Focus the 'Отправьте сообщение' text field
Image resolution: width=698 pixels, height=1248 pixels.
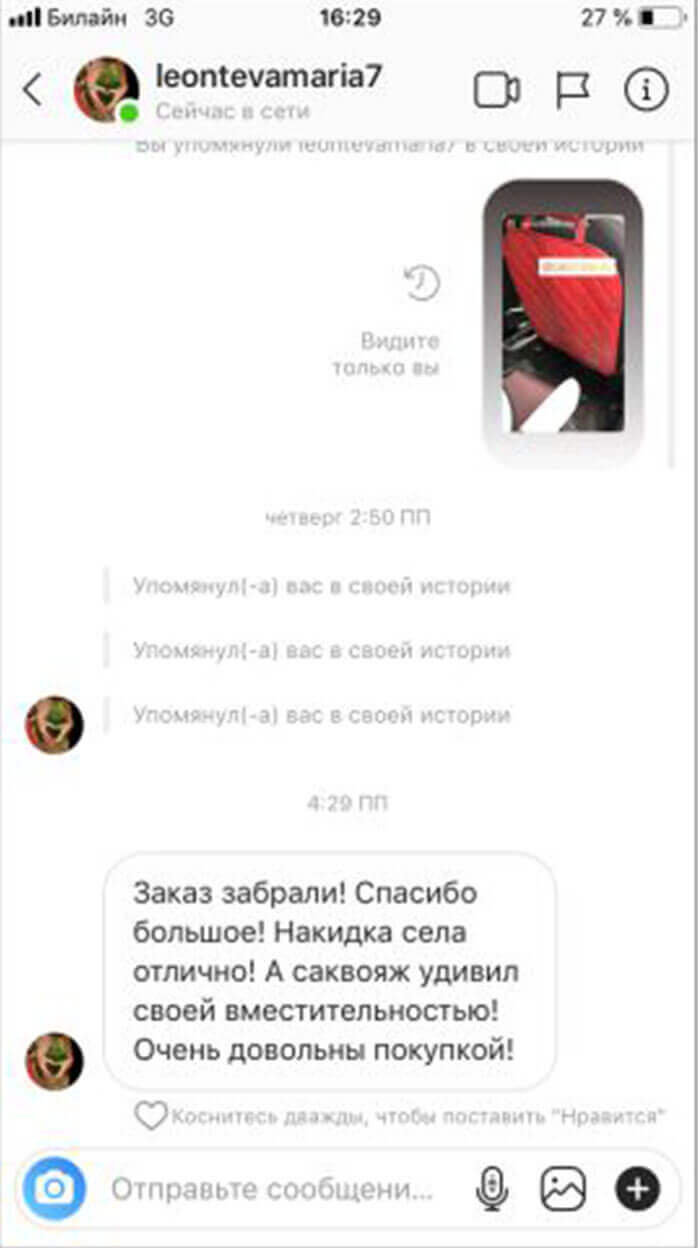pyautogui.click(x=270, y=1190)
